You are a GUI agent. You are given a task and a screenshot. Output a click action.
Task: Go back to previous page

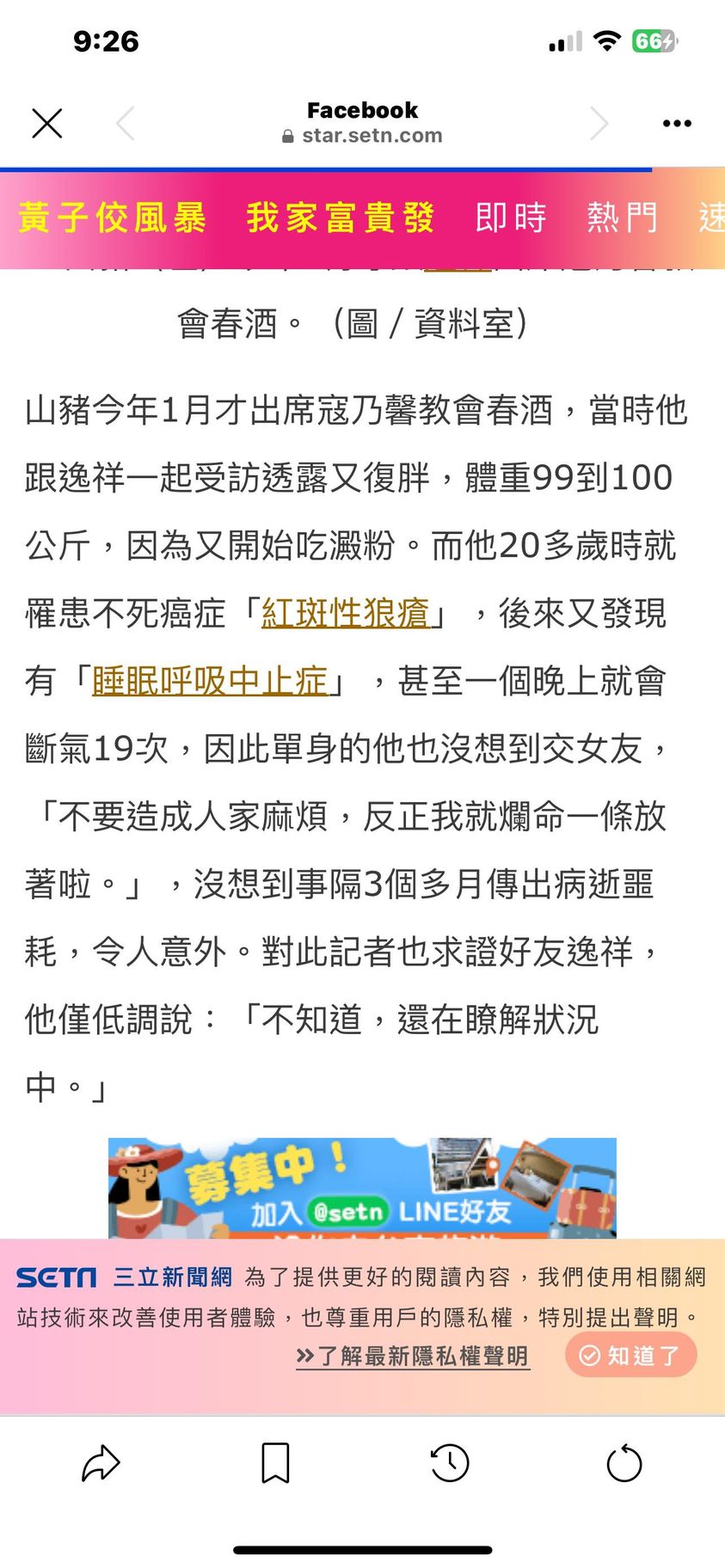click(x=126, y=124)
